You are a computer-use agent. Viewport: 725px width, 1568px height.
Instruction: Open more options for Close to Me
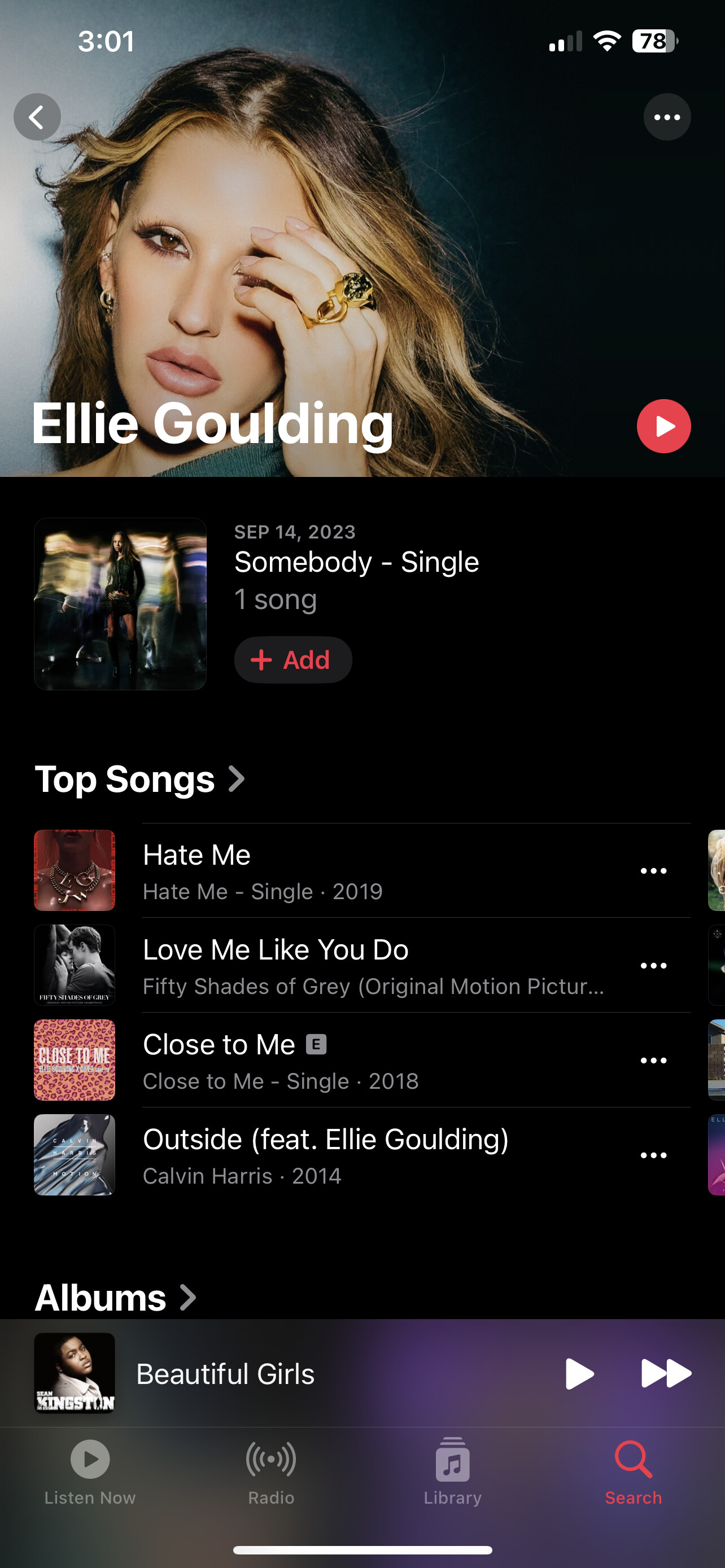pos(653,1061)
